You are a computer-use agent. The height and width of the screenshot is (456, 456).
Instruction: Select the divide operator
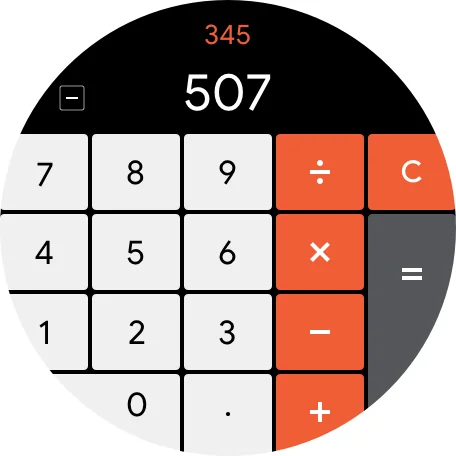[320, 172]
